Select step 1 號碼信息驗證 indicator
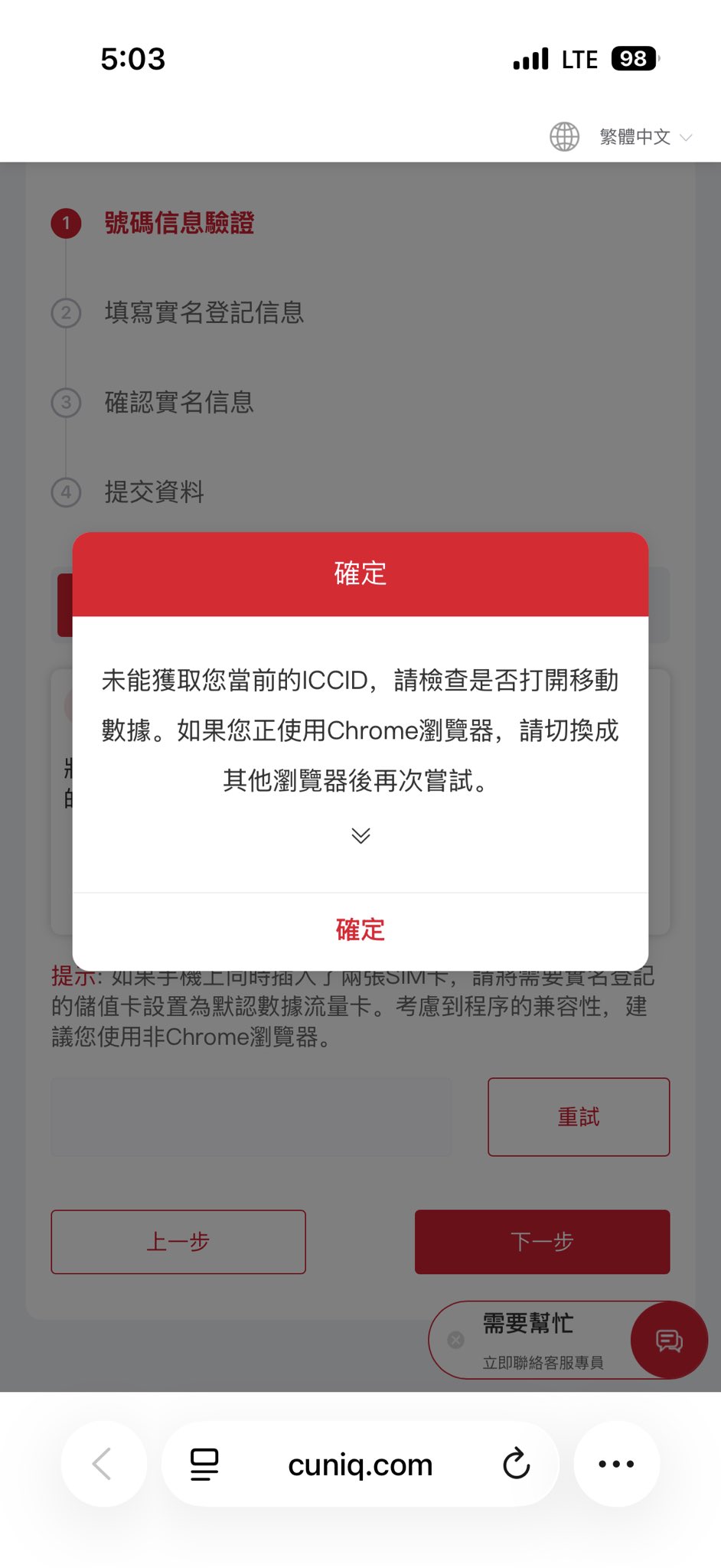Image resolution: width=721 pixels, height=1568 pixels. click(x=66, y=224)
